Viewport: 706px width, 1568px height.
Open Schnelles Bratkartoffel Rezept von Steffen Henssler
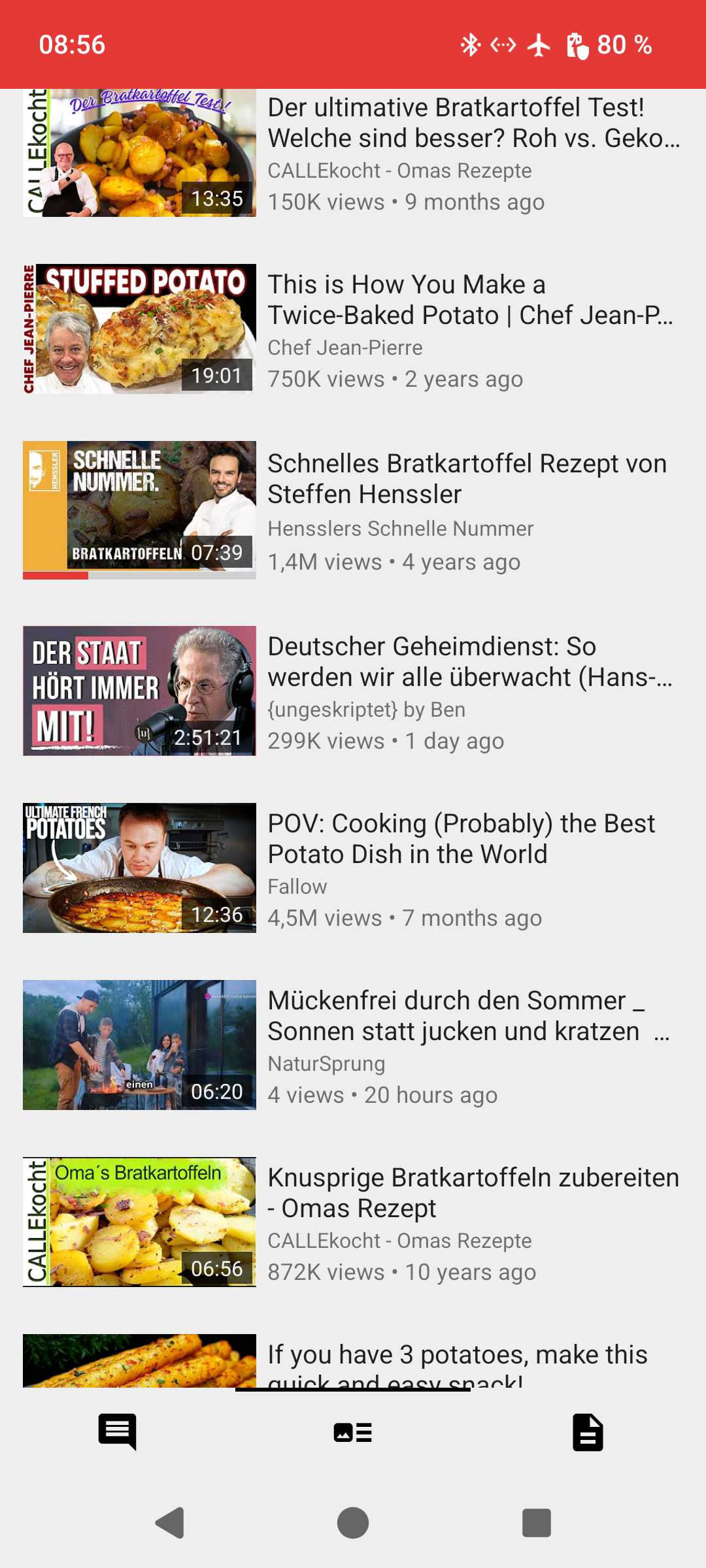tap(353, 510)
